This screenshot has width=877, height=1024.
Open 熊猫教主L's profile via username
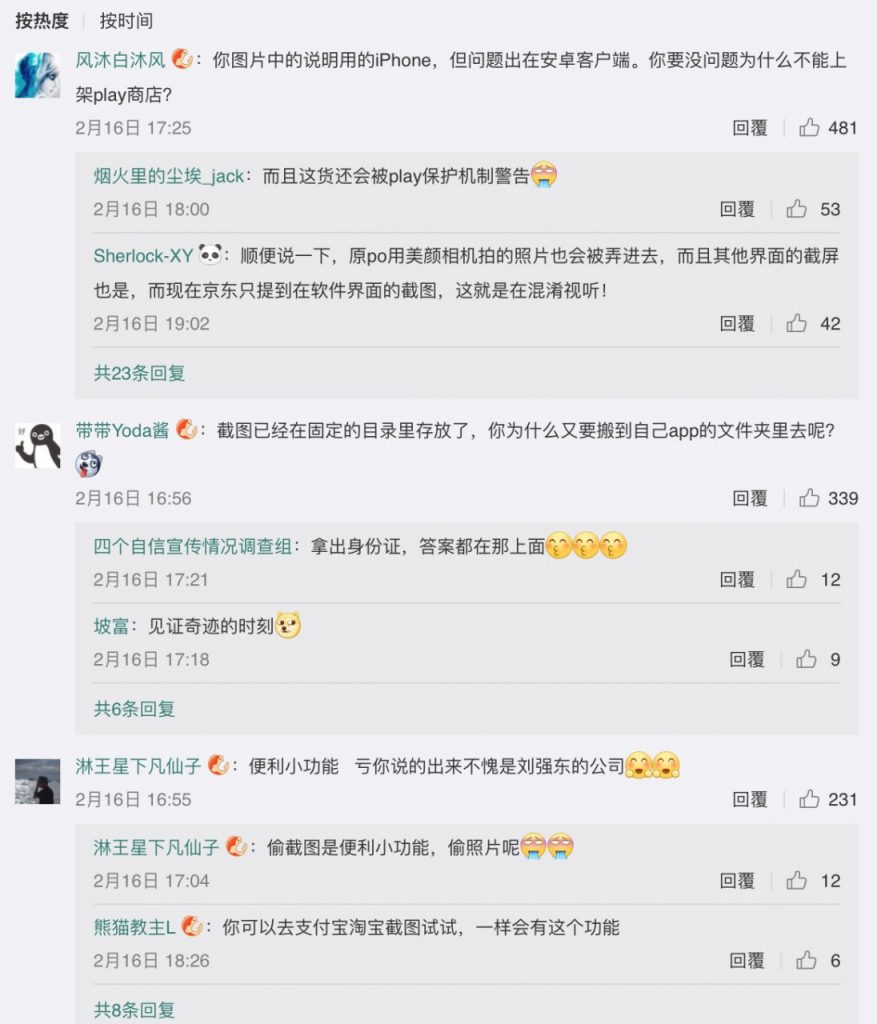pyautogui.click(x=134, y=928)
